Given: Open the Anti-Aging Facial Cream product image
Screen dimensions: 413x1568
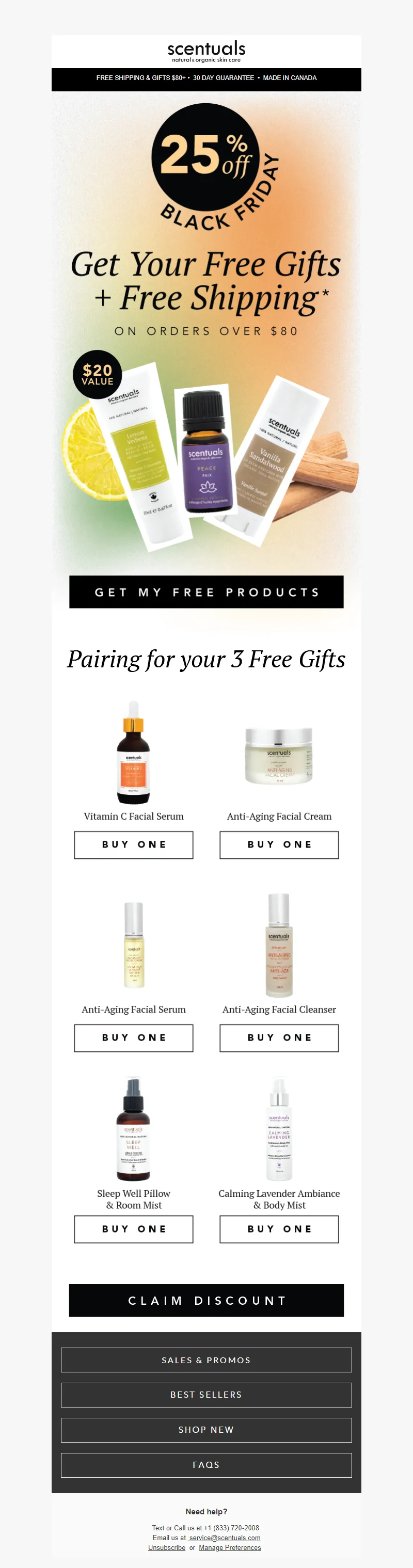Looking at the screenshot, I should pyautogui.click(x=279, y=756).
